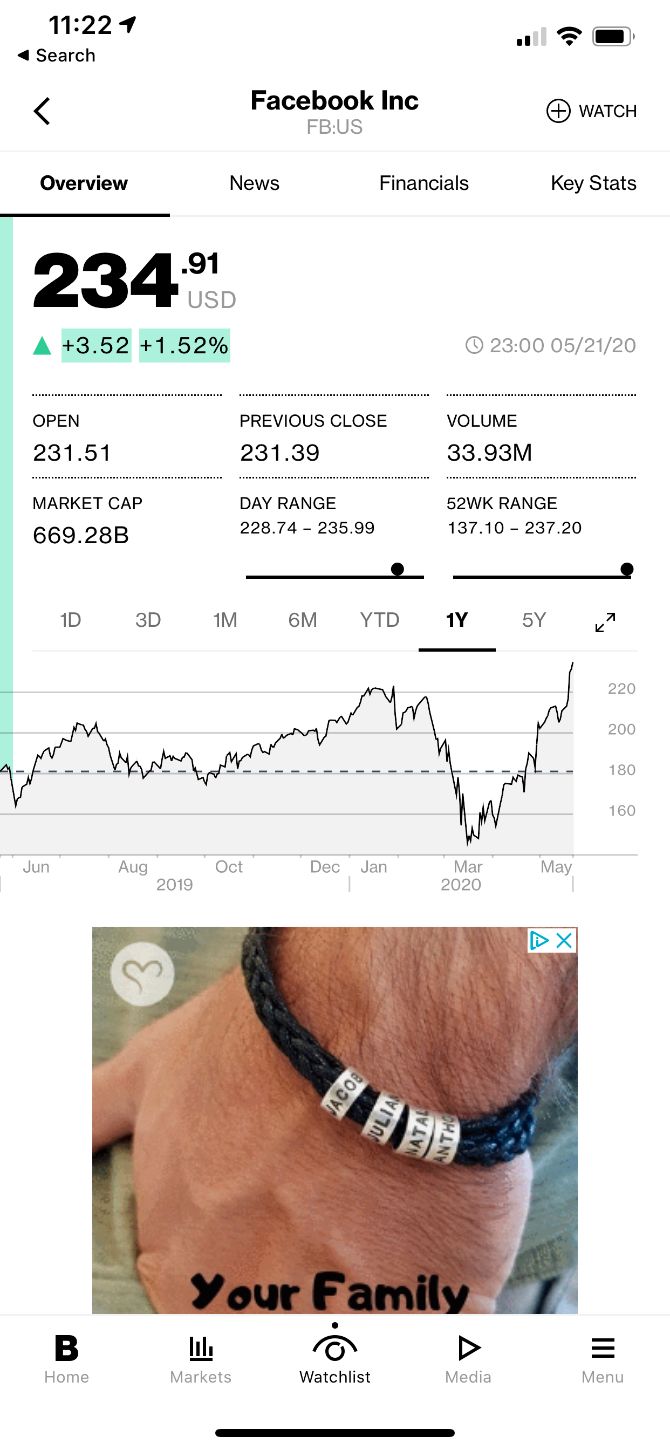Image resolution: width=670 pixels, height=1450 pixels.
Task: Expand the chart to fullscreen
Action: tap(605, 622)
